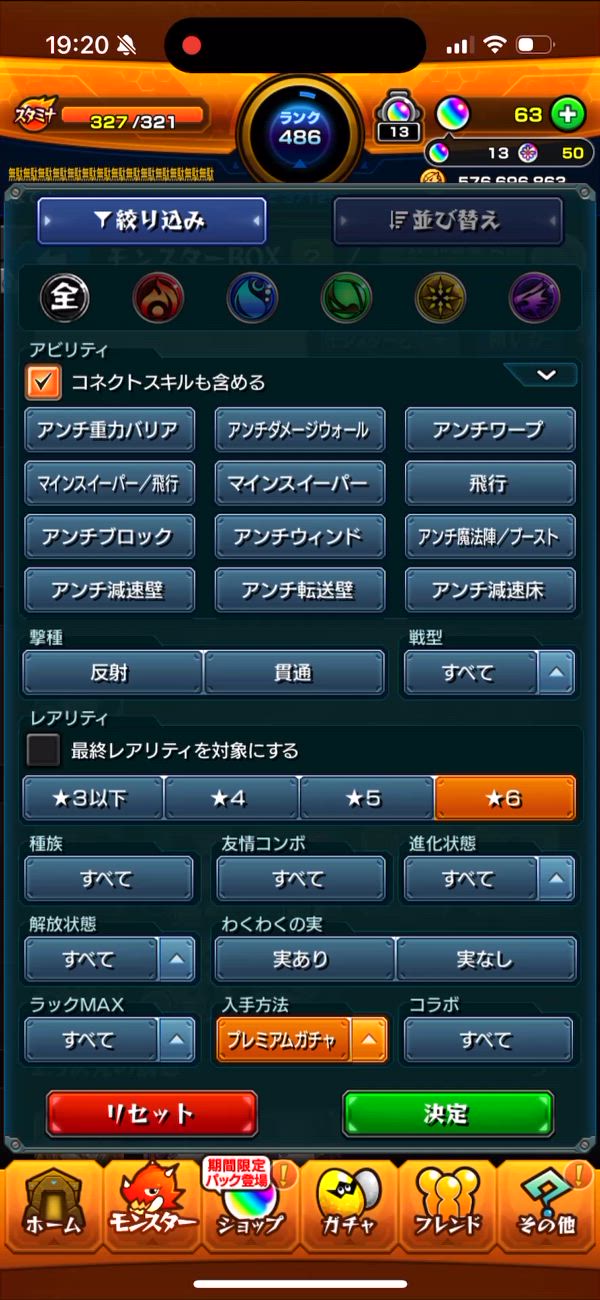The height and width of the screenshot is (1300, 600).
Task: Select the ★5 rarity filter
Action: (366, 799)
